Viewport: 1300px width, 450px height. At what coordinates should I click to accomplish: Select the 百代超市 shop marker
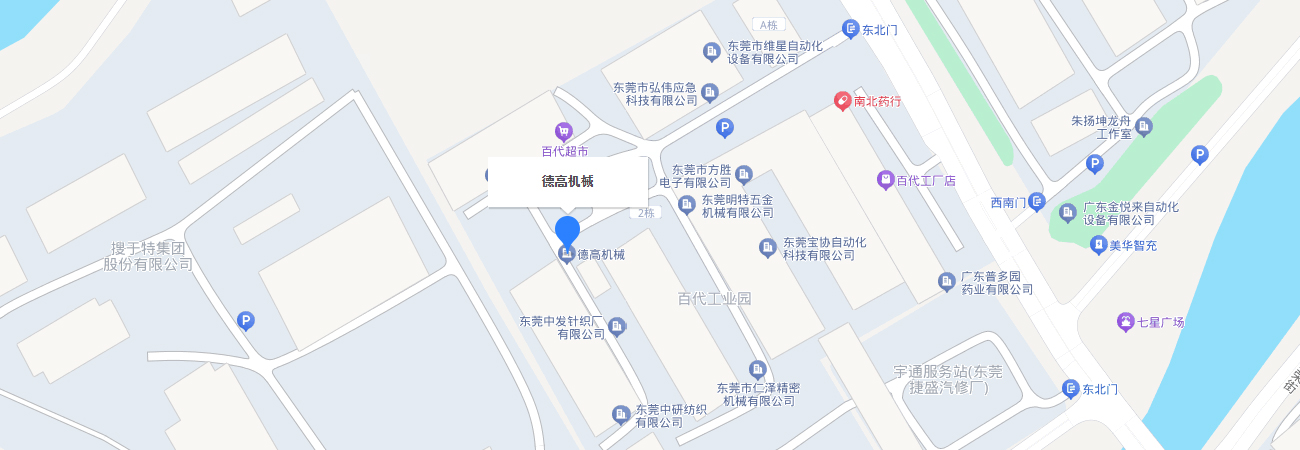click(564, 131)
